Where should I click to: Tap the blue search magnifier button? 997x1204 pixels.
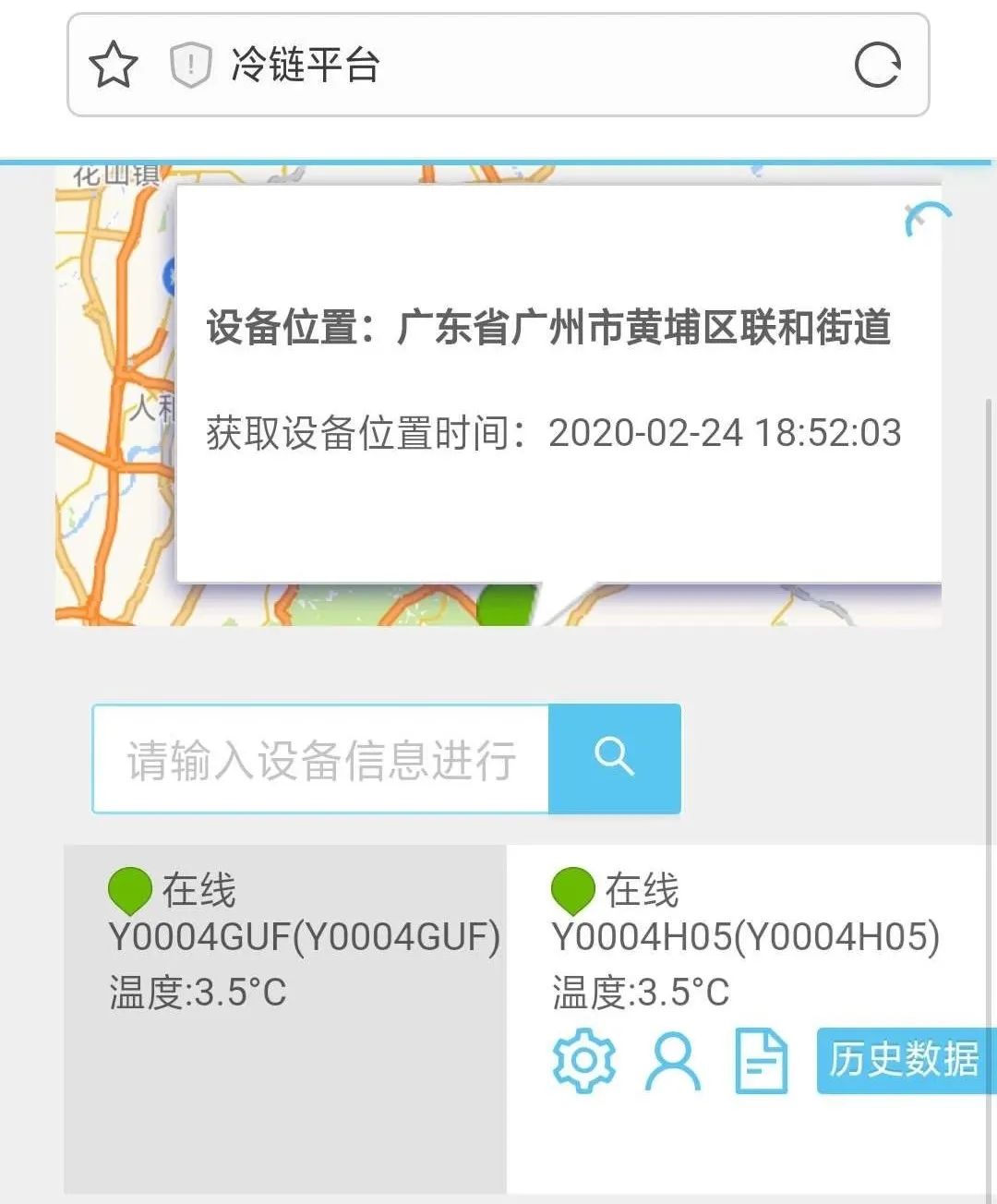[x=614, y=758]
